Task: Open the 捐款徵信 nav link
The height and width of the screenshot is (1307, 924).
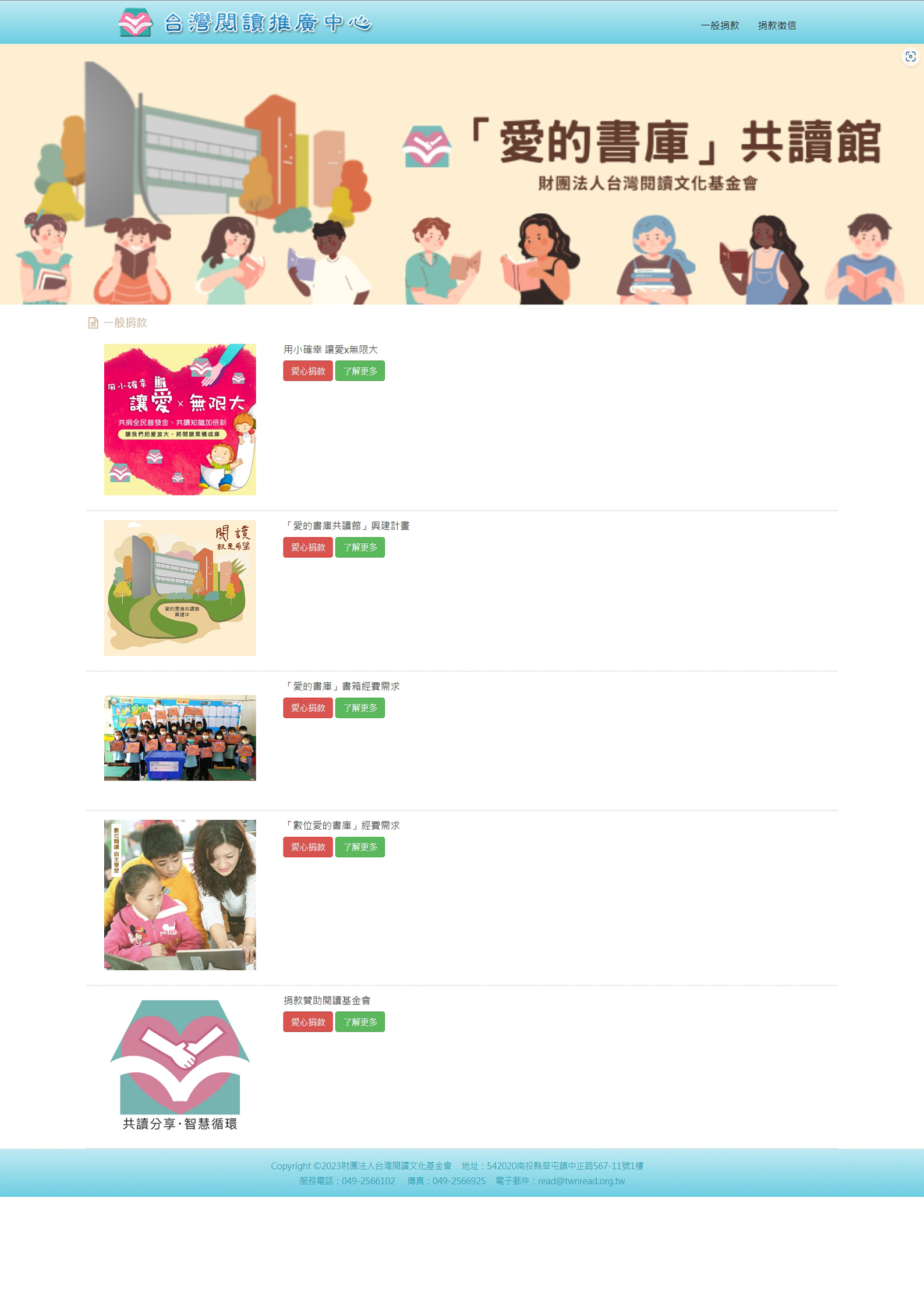Action: tap(777, 26)
